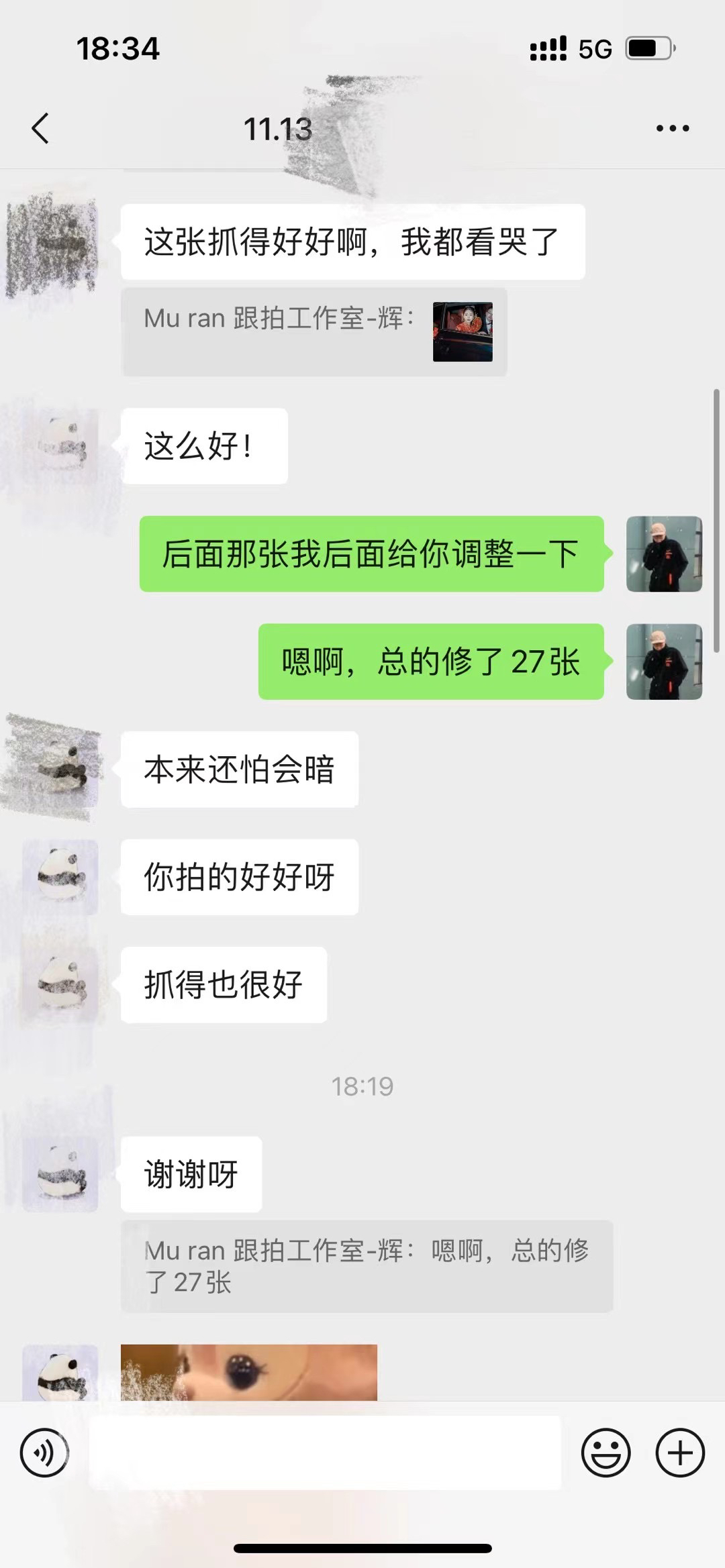The height and width of the screenshot is (1568, 725).
Task: Go back to the chat list
Action: click(x=40, y=128)
